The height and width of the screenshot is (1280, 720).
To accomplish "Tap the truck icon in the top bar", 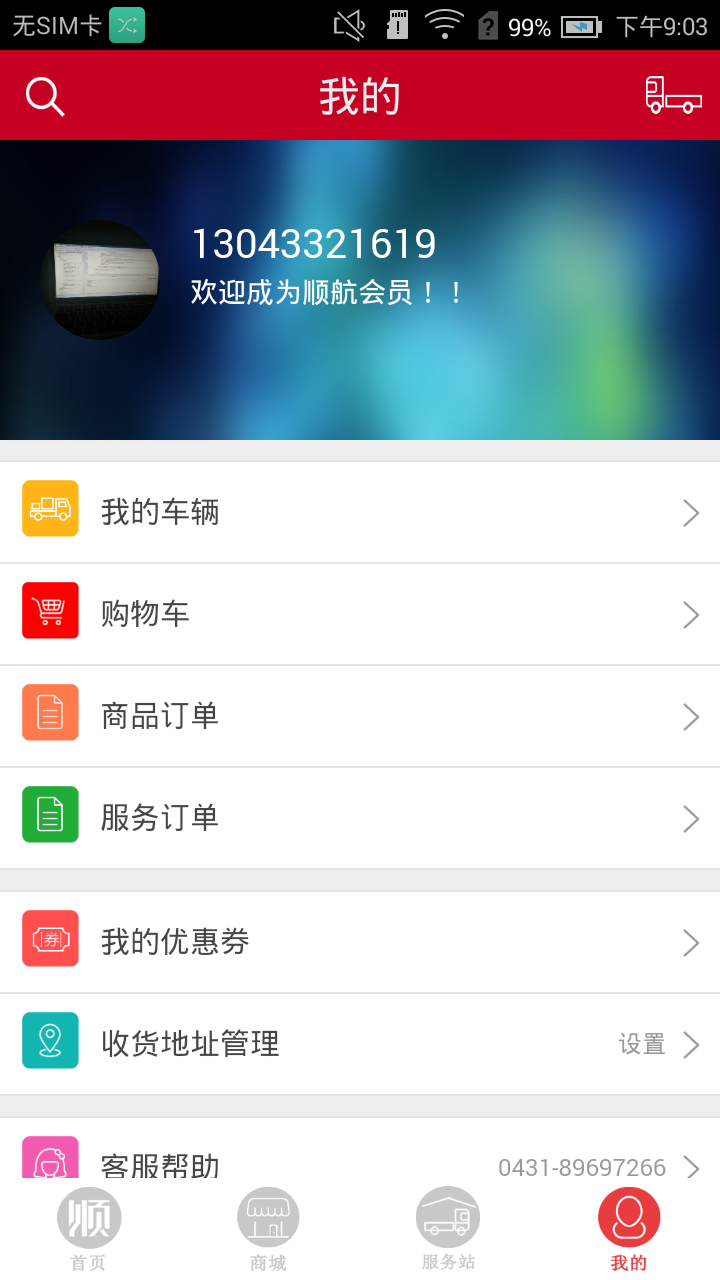I will coord(673,96).
